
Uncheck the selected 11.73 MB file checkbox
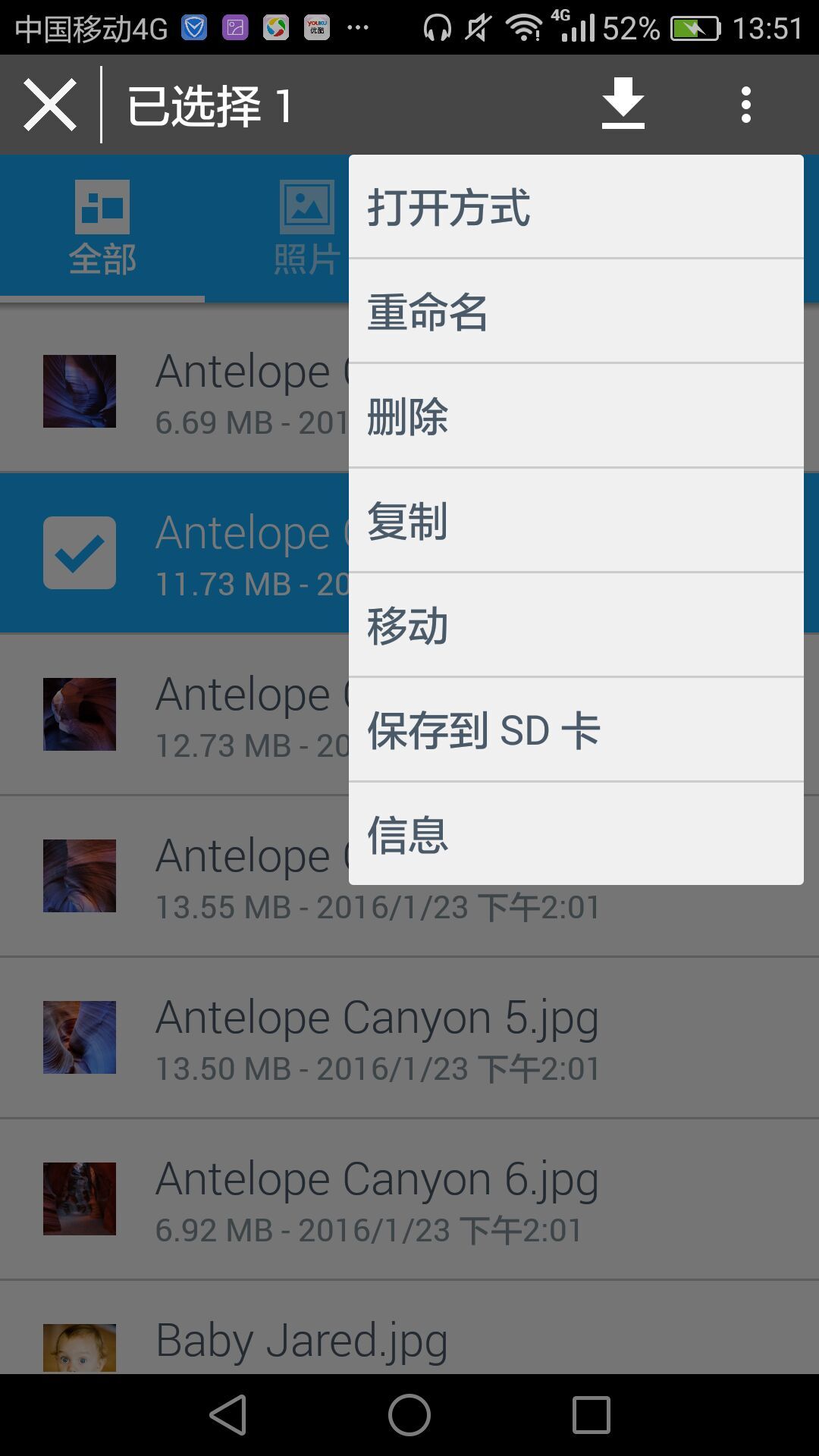coord(80,553)
